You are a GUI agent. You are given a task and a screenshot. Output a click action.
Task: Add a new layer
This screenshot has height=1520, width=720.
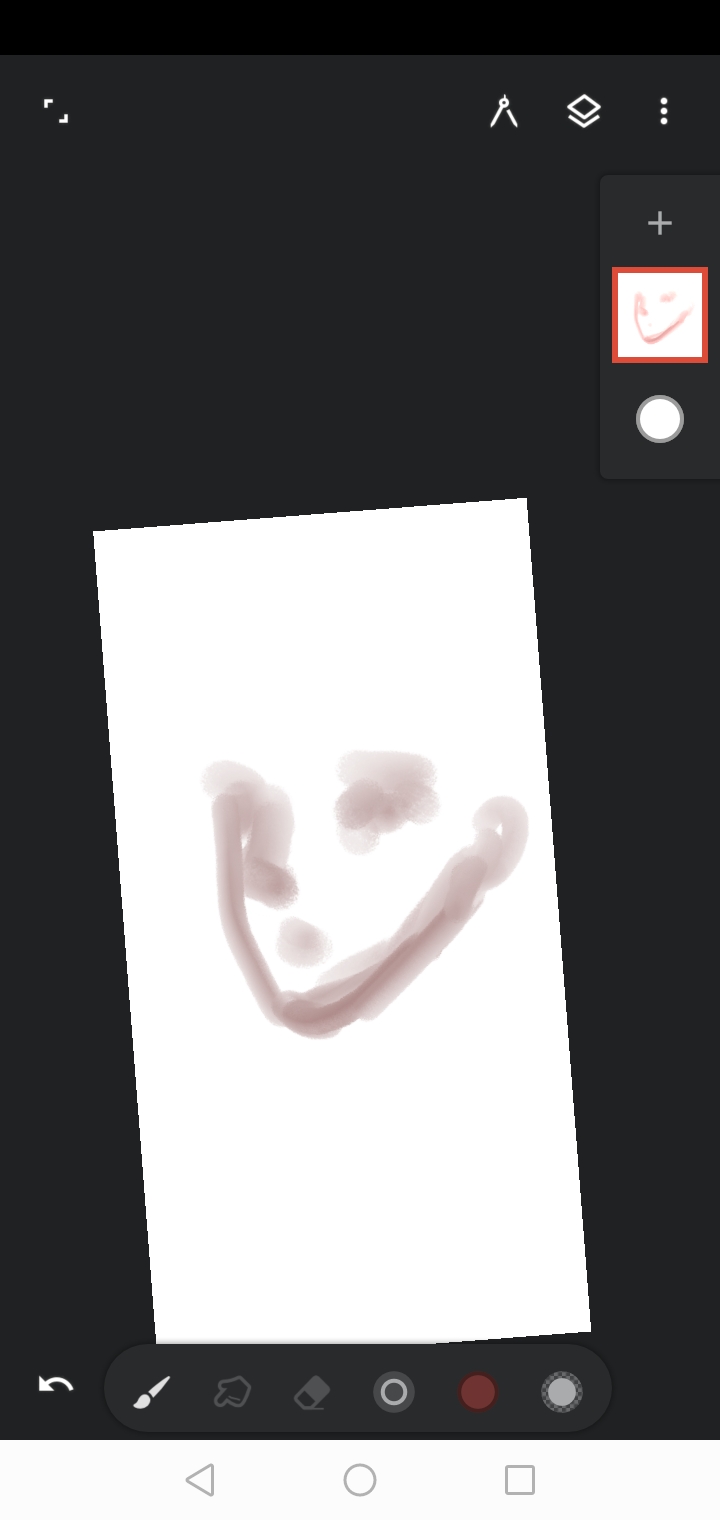pos(659,223)
